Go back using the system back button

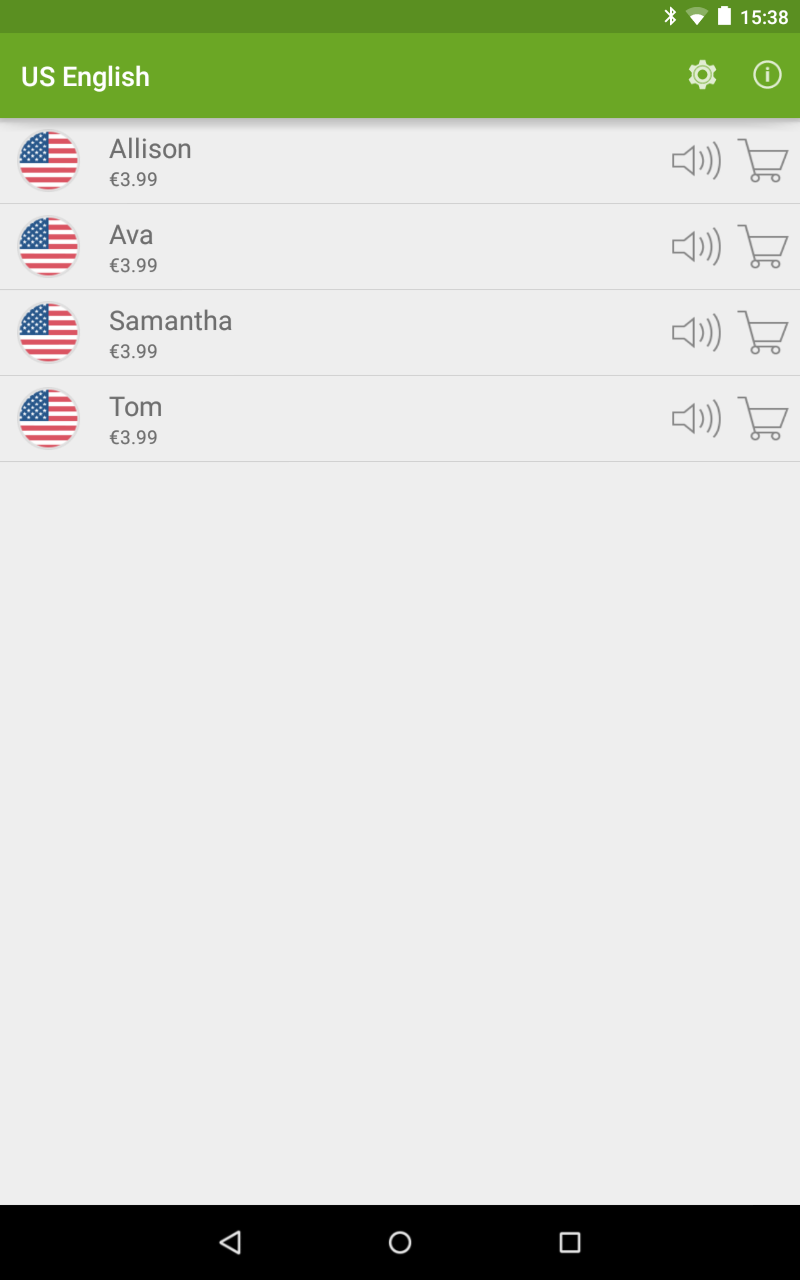(230, 1242)
